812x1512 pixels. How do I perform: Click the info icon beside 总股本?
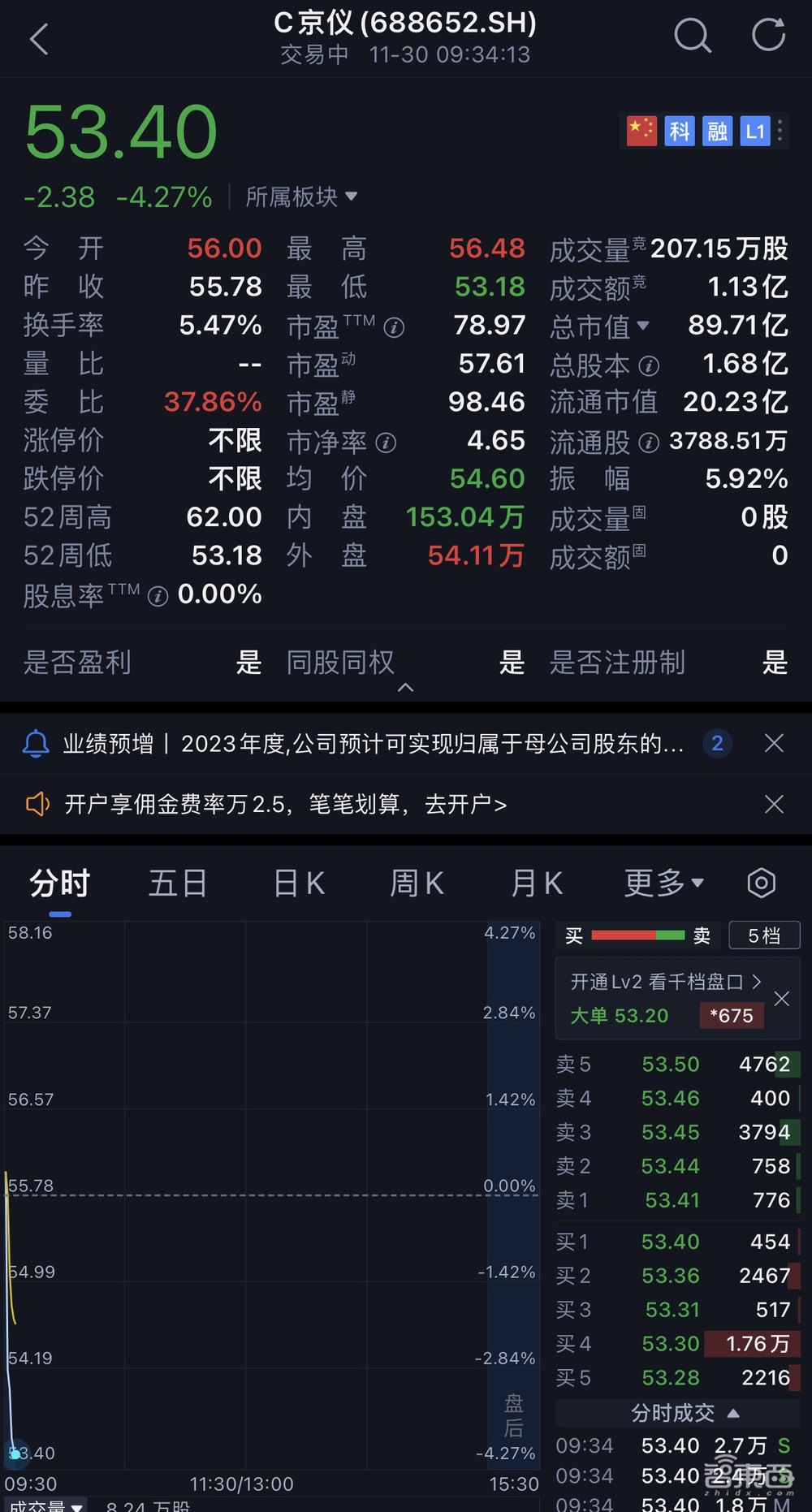pyautogui.click(x=649, y=367)
